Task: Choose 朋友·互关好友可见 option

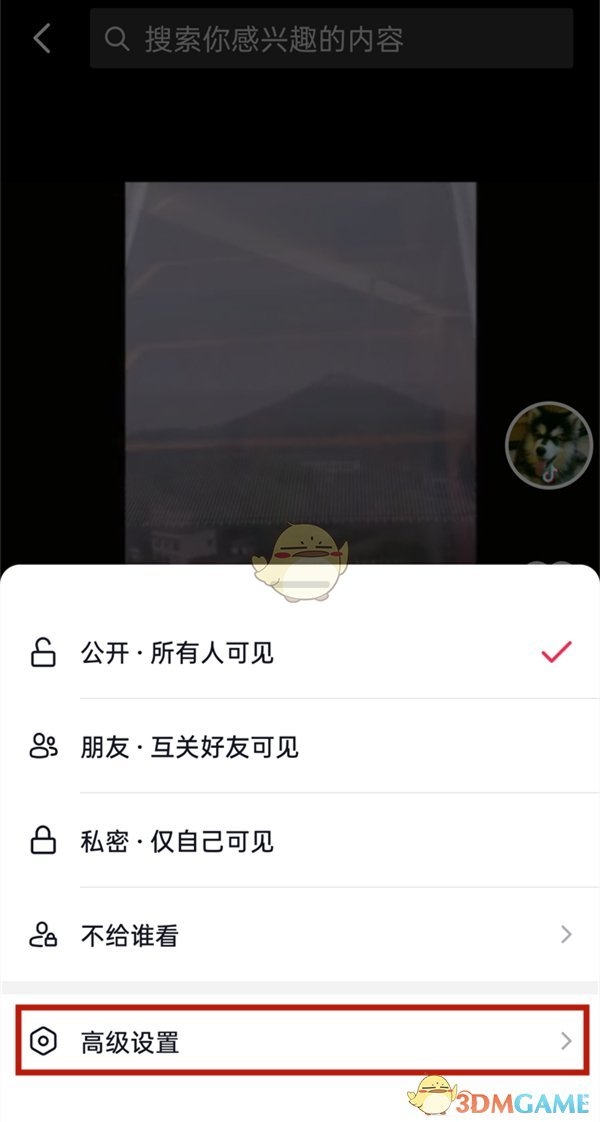Action: pyautogui.click(x=300, y=747)
